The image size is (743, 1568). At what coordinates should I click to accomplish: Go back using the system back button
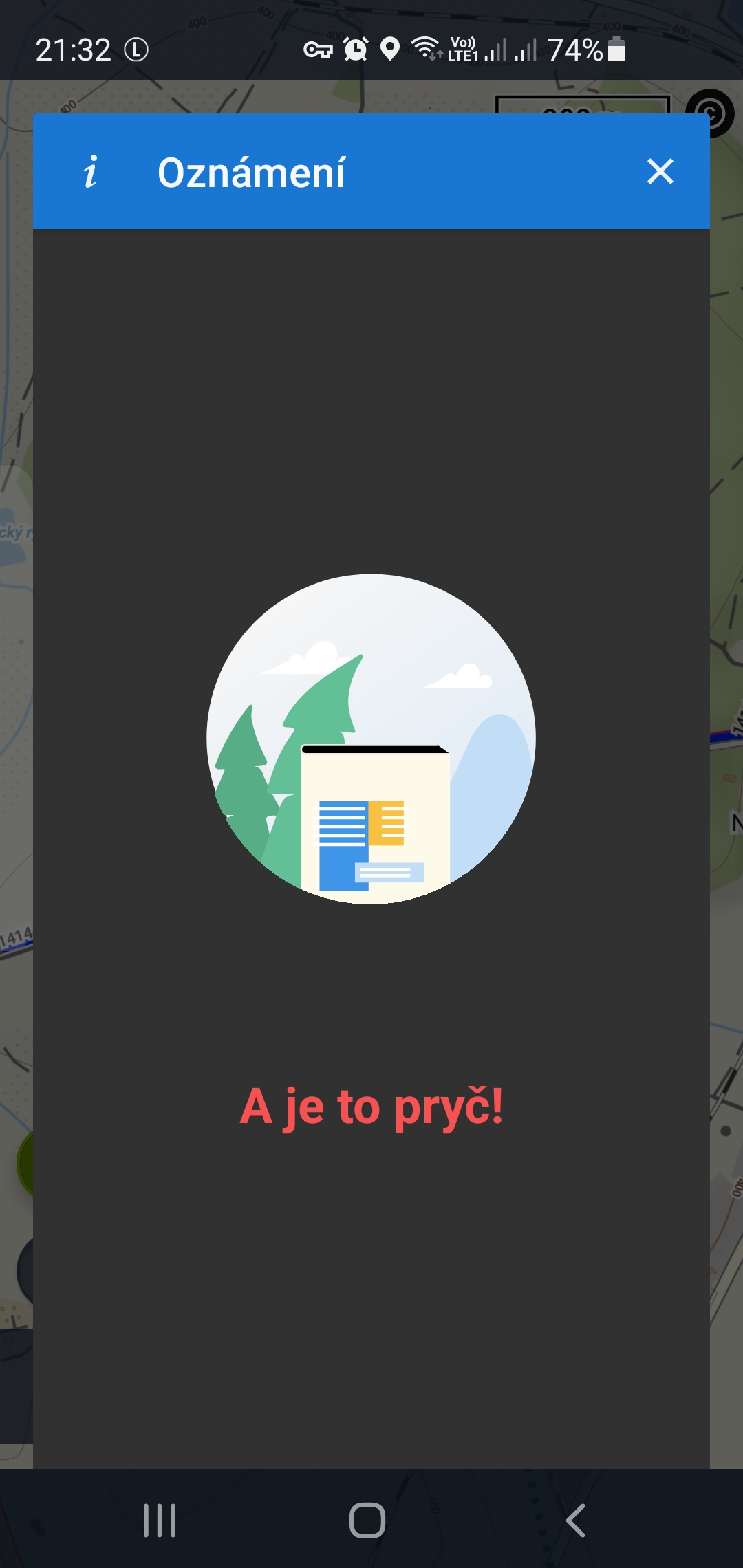coord(575,1520)
